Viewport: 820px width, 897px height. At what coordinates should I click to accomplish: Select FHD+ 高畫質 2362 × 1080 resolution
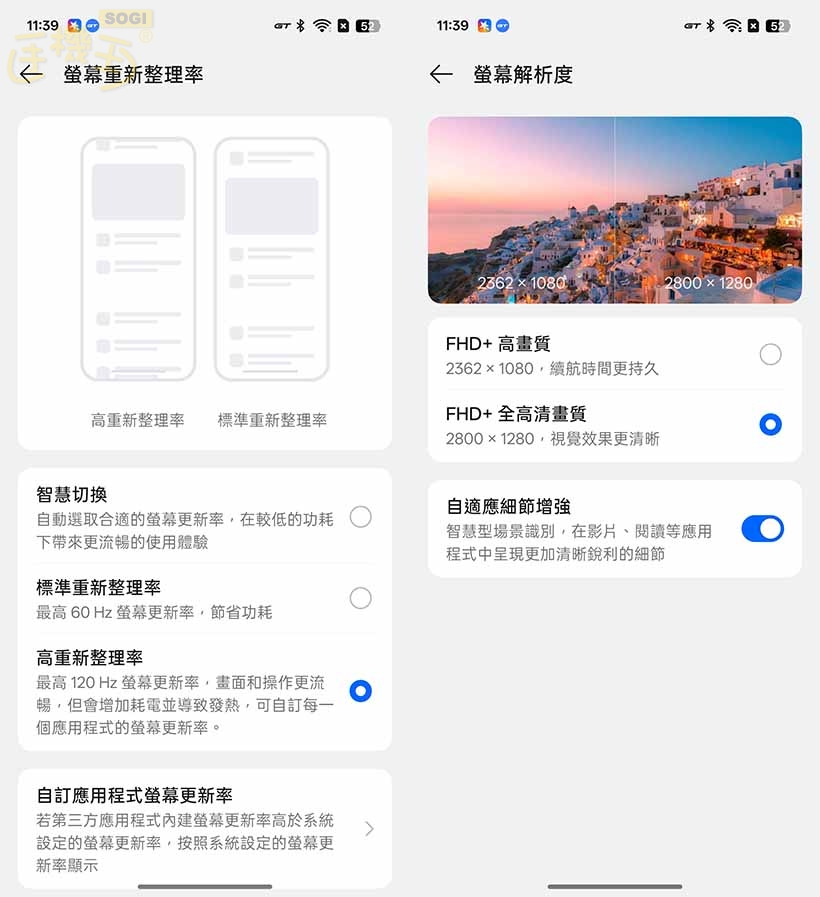pyautogui.click(x=770, y=354)
